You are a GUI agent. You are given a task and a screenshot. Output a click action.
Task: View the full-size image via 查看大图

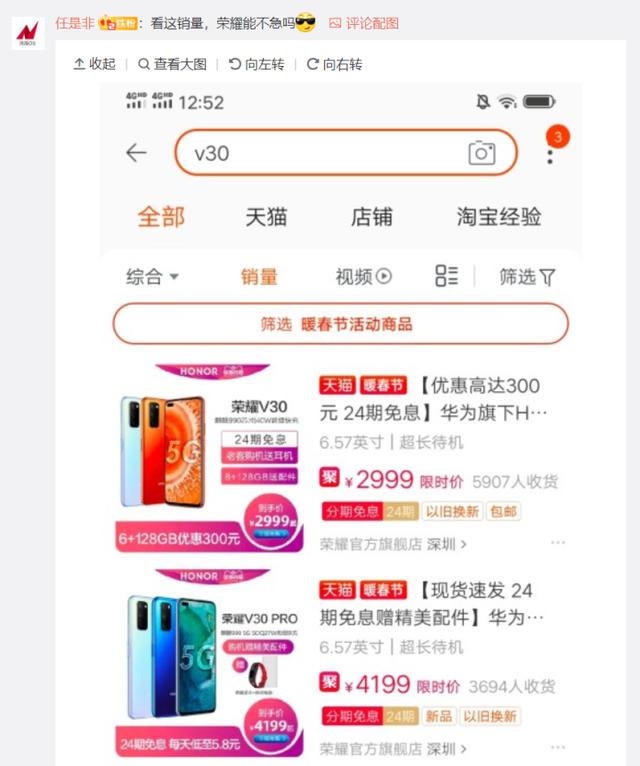(x=173, y=64)
